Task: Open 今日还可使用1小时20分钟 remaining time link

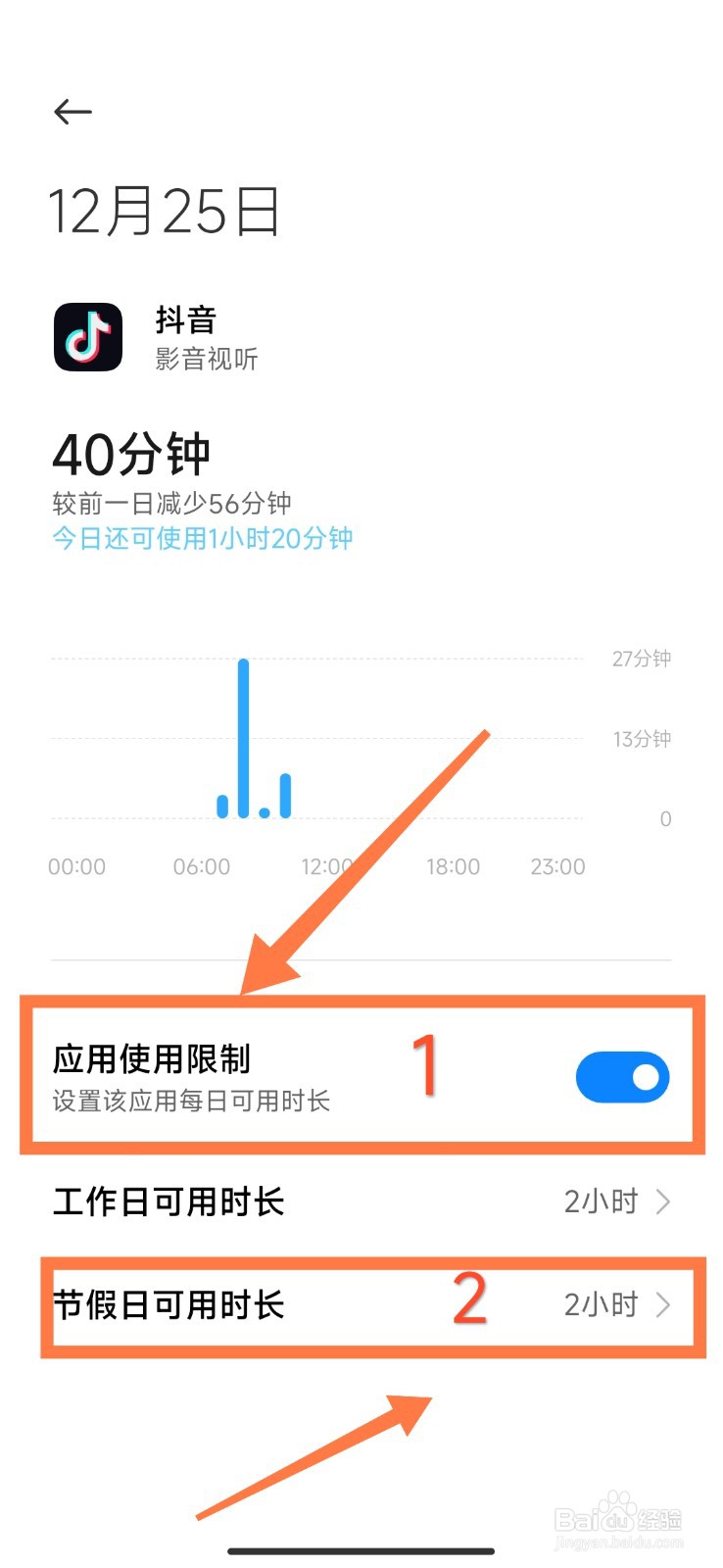Action: [x=201, y=538]
